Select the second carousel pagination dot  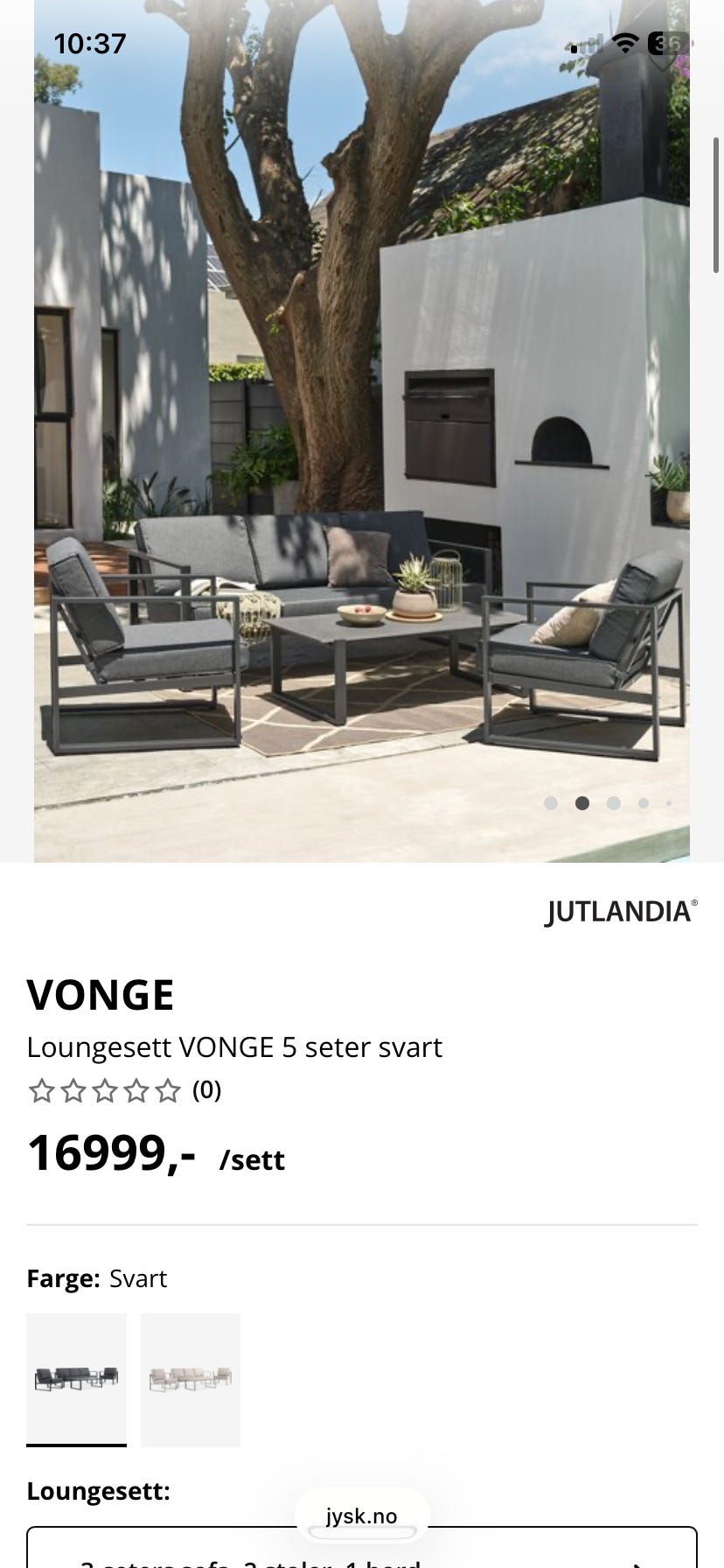pos(583,802)
